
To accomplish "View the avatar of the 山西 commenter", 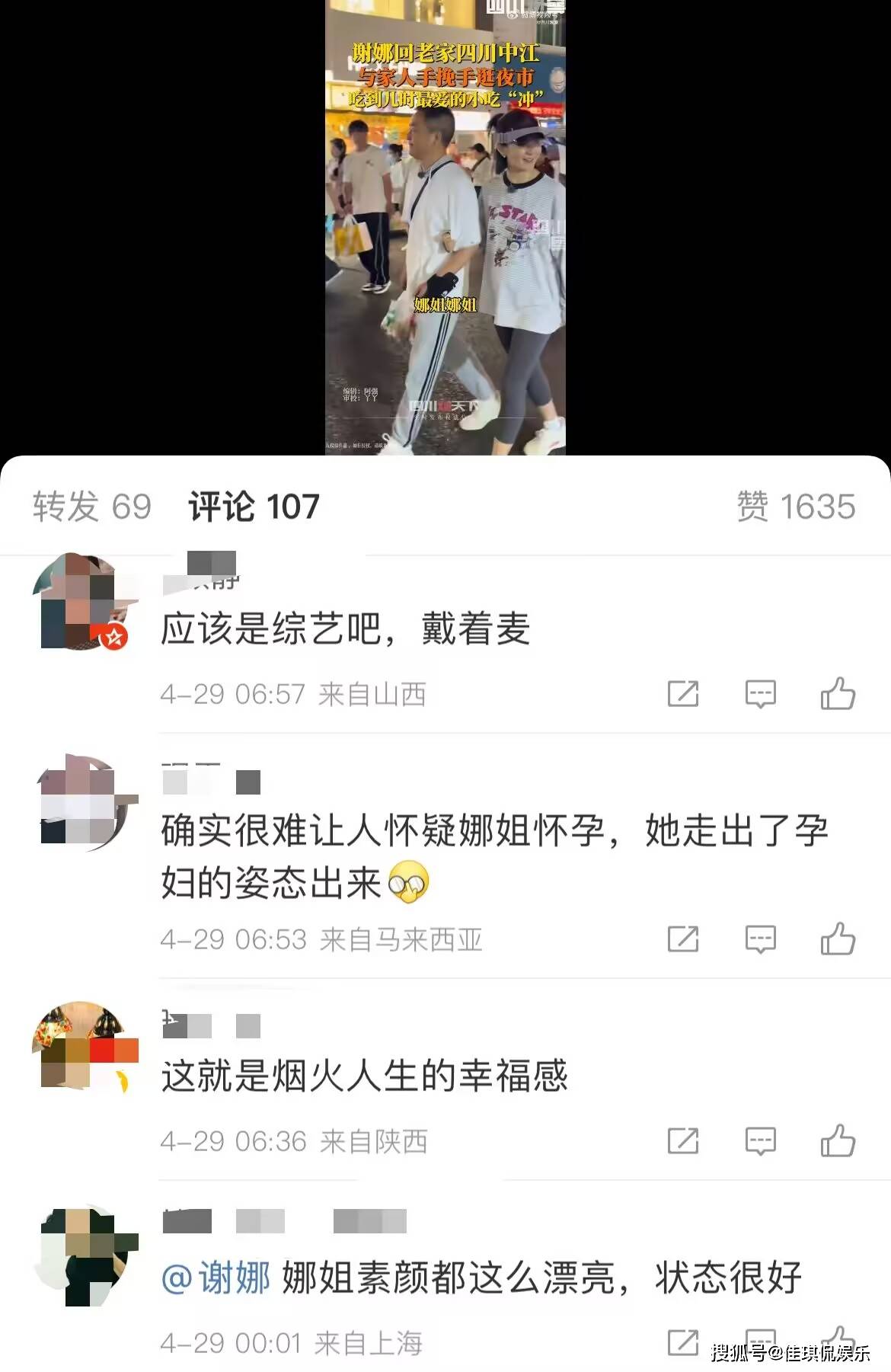I will click(84, 602).
